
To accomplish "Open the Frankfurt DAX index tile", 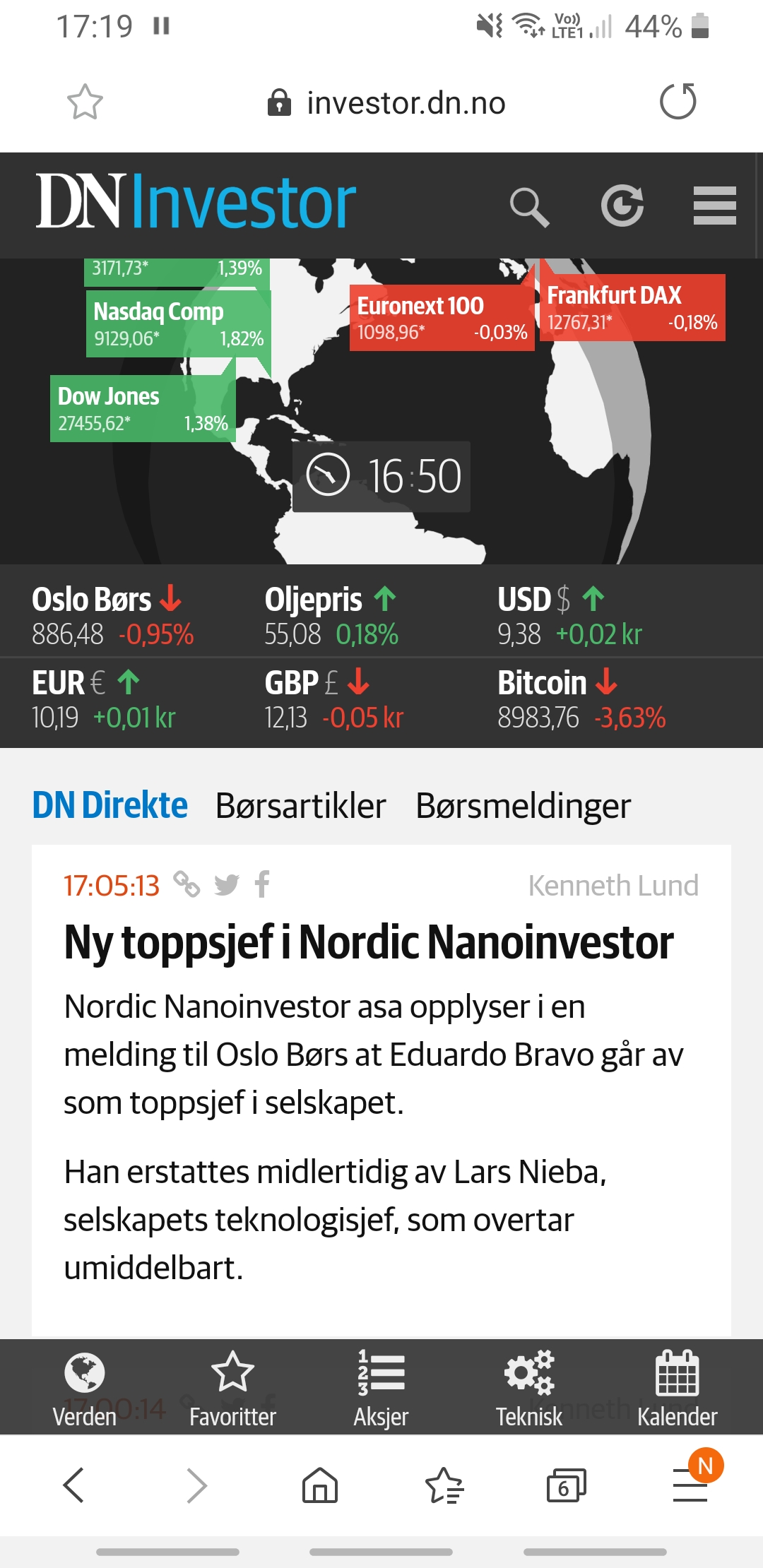I will pos(632,307).
